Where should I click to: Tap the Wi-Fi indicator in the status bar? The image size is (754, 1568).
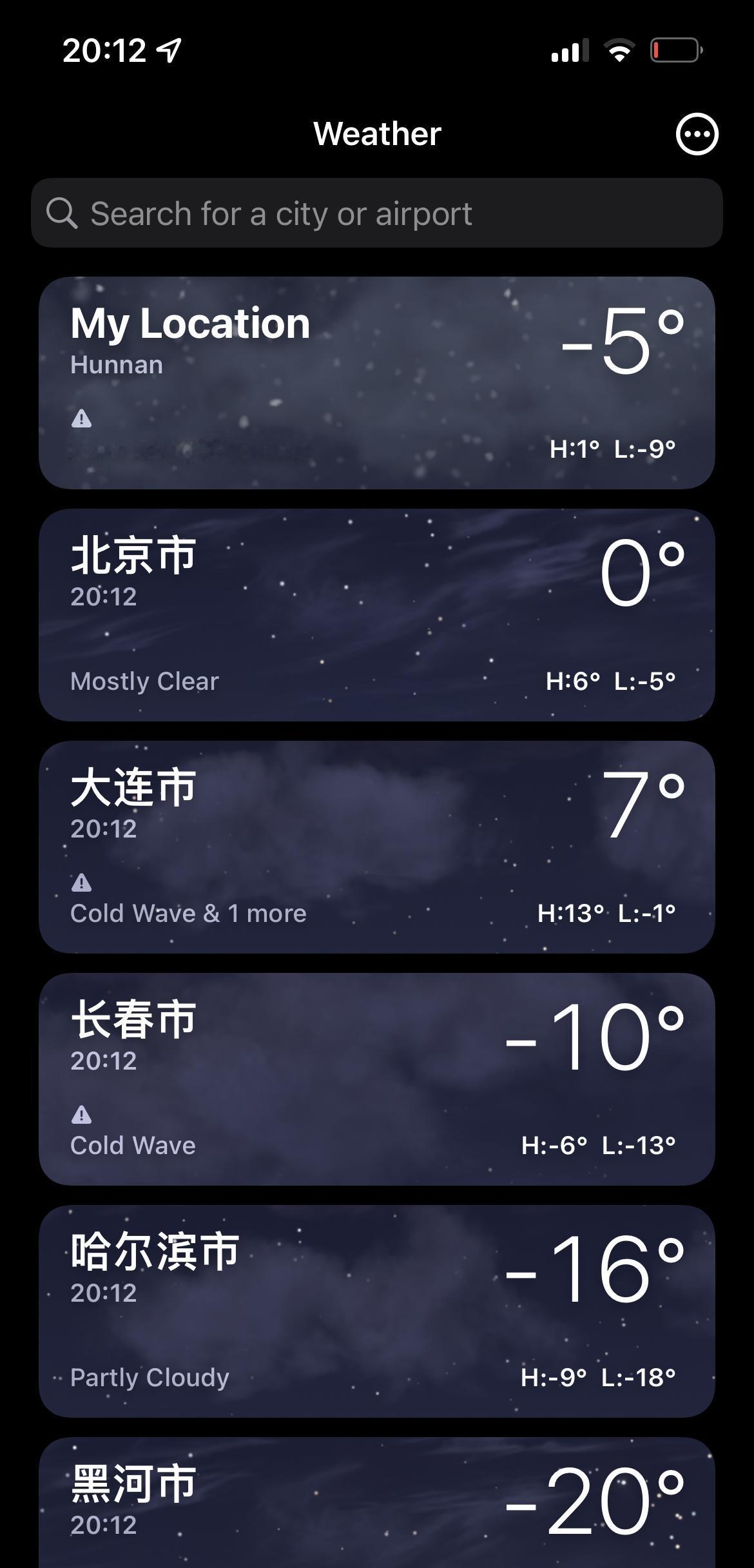point(620,50)
